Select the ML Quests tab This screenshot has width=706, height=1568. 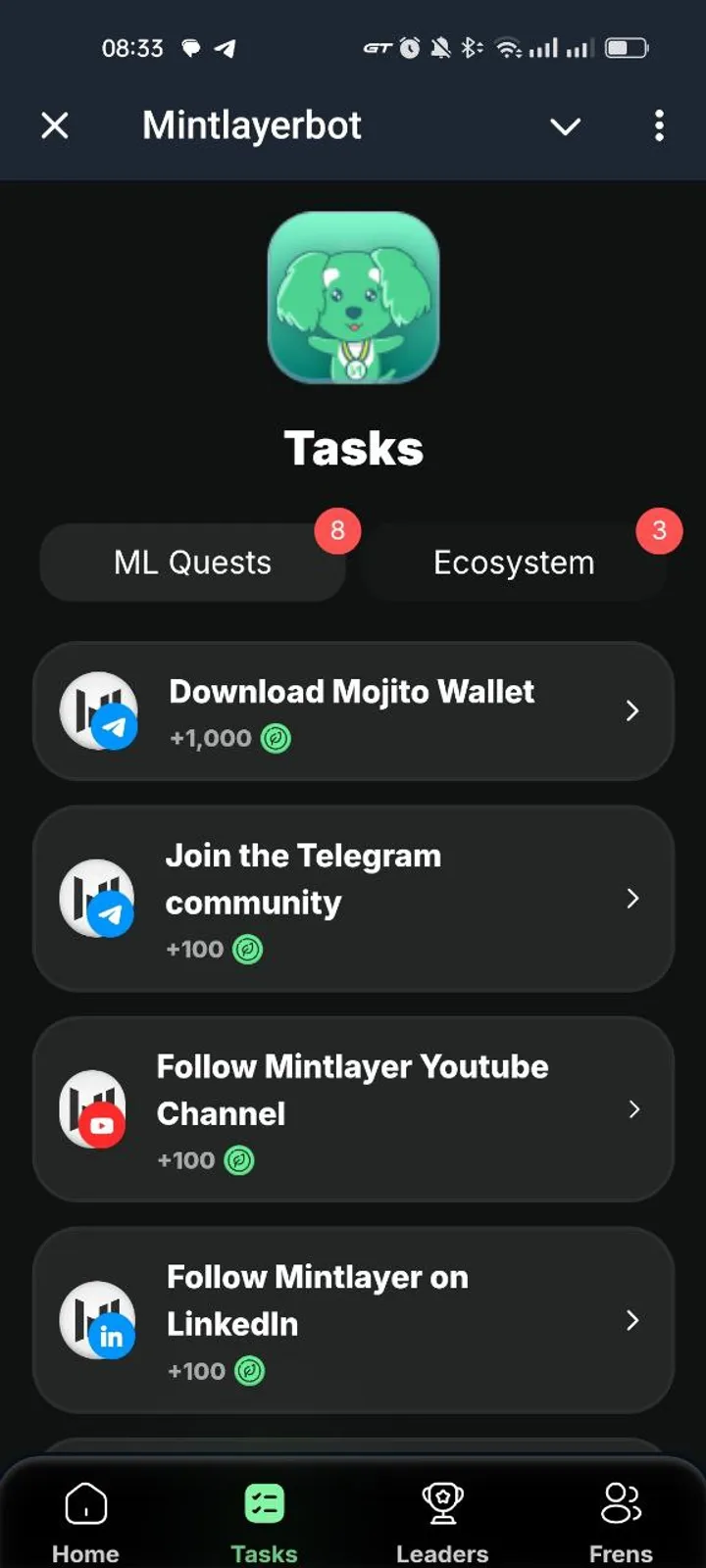point(191,562)
